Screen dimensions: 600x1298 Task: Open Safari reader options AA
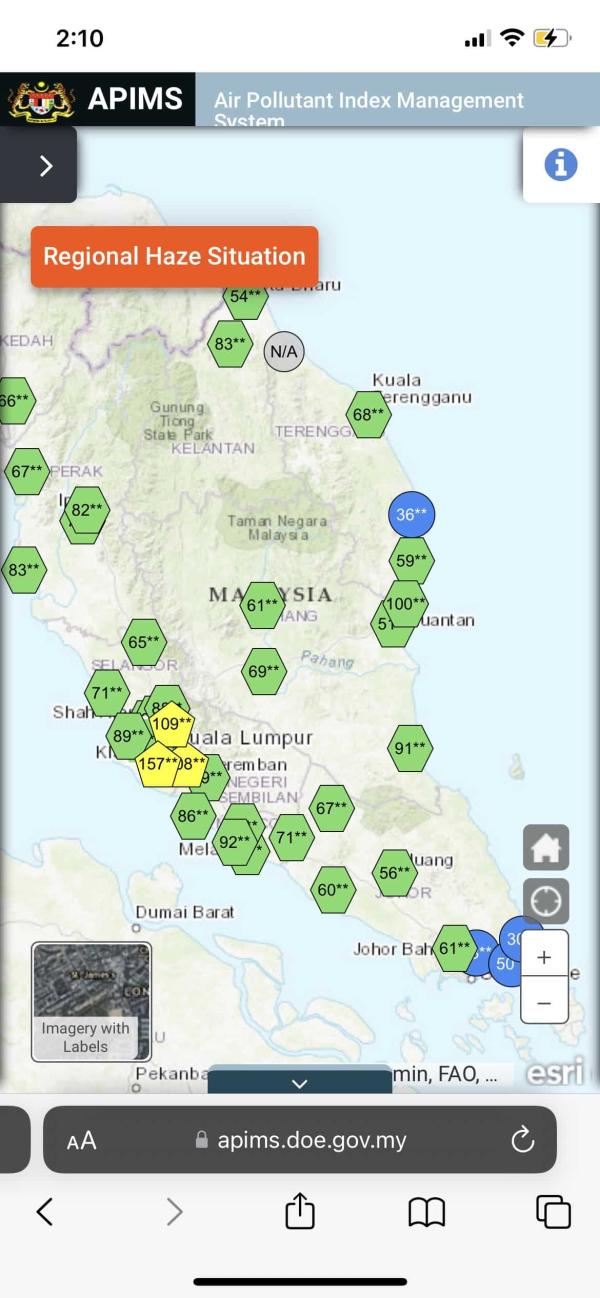(82, 1140)
